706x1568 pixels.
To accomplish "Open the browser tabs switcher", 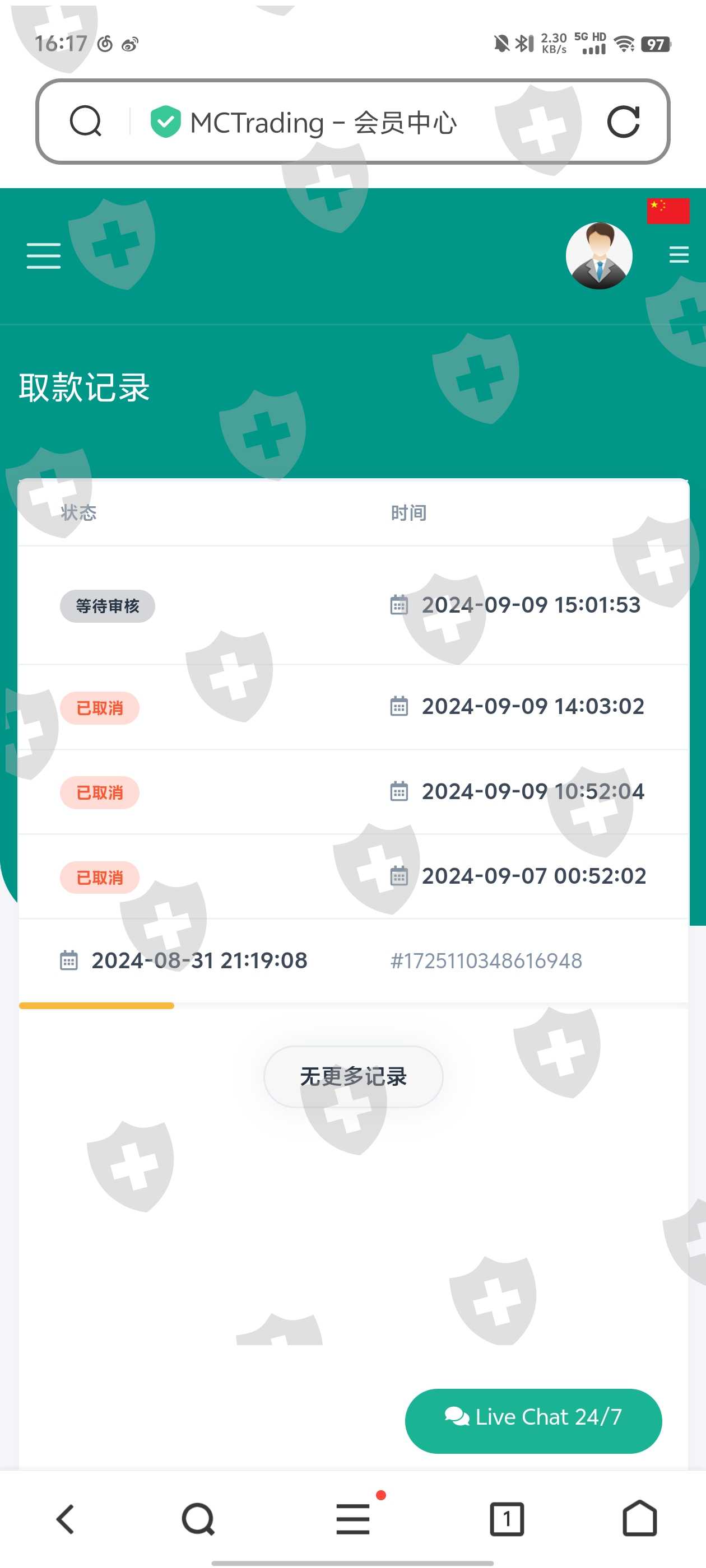I will click(x=507, y=1519).
